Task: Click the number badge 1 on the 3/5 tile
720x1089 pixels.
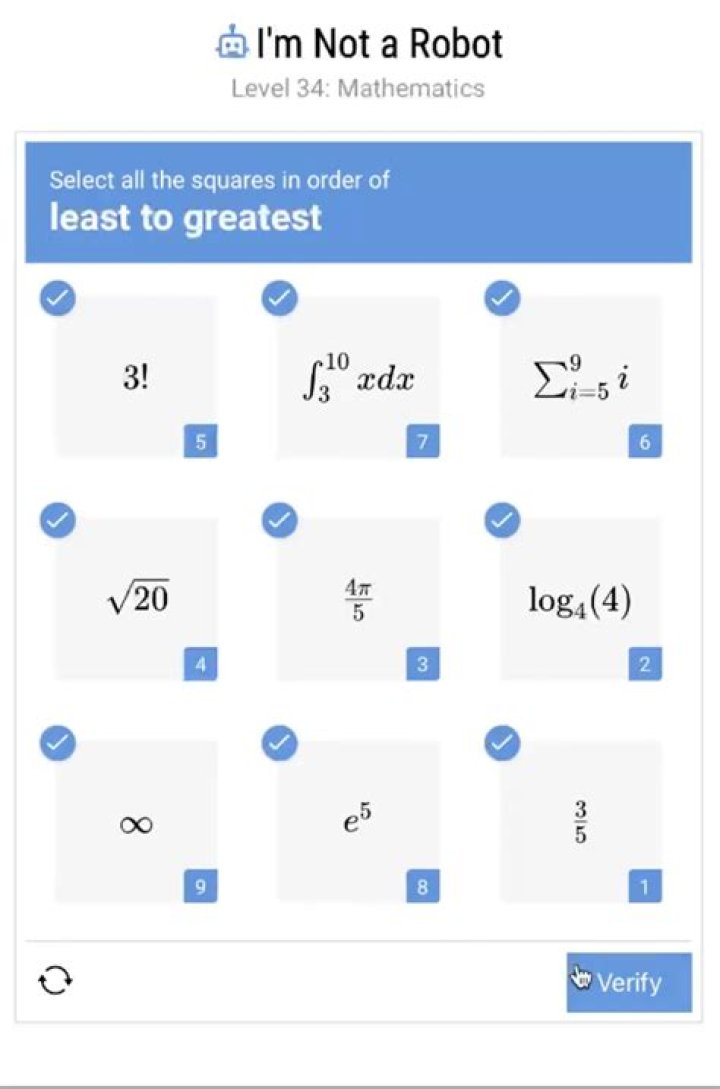Action: pyautogui.click(x=646, y=886)
